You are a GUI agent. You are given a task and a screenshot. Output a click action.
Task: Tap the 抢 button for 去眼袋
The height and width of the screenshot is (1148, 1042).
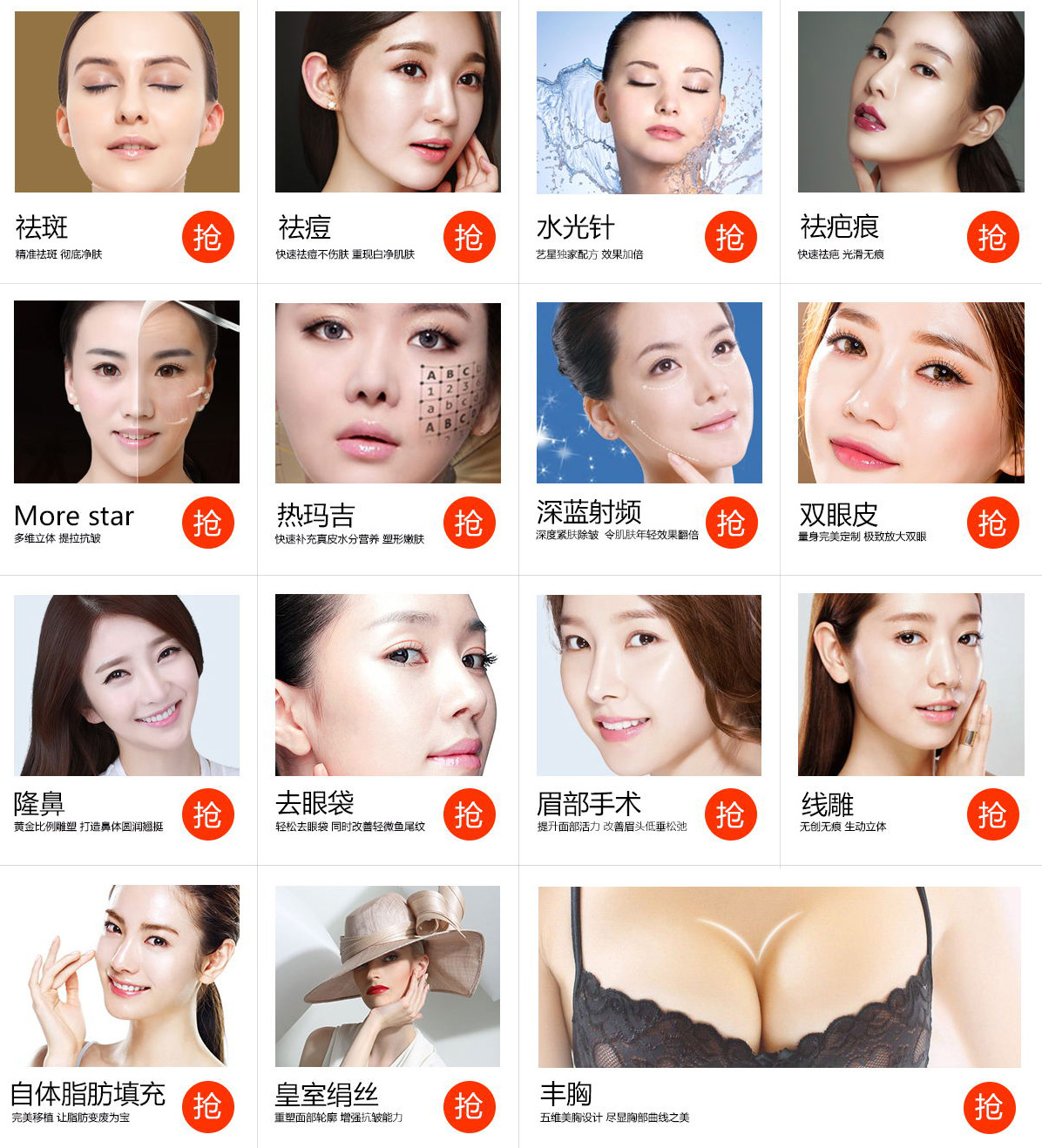[469, 814]
